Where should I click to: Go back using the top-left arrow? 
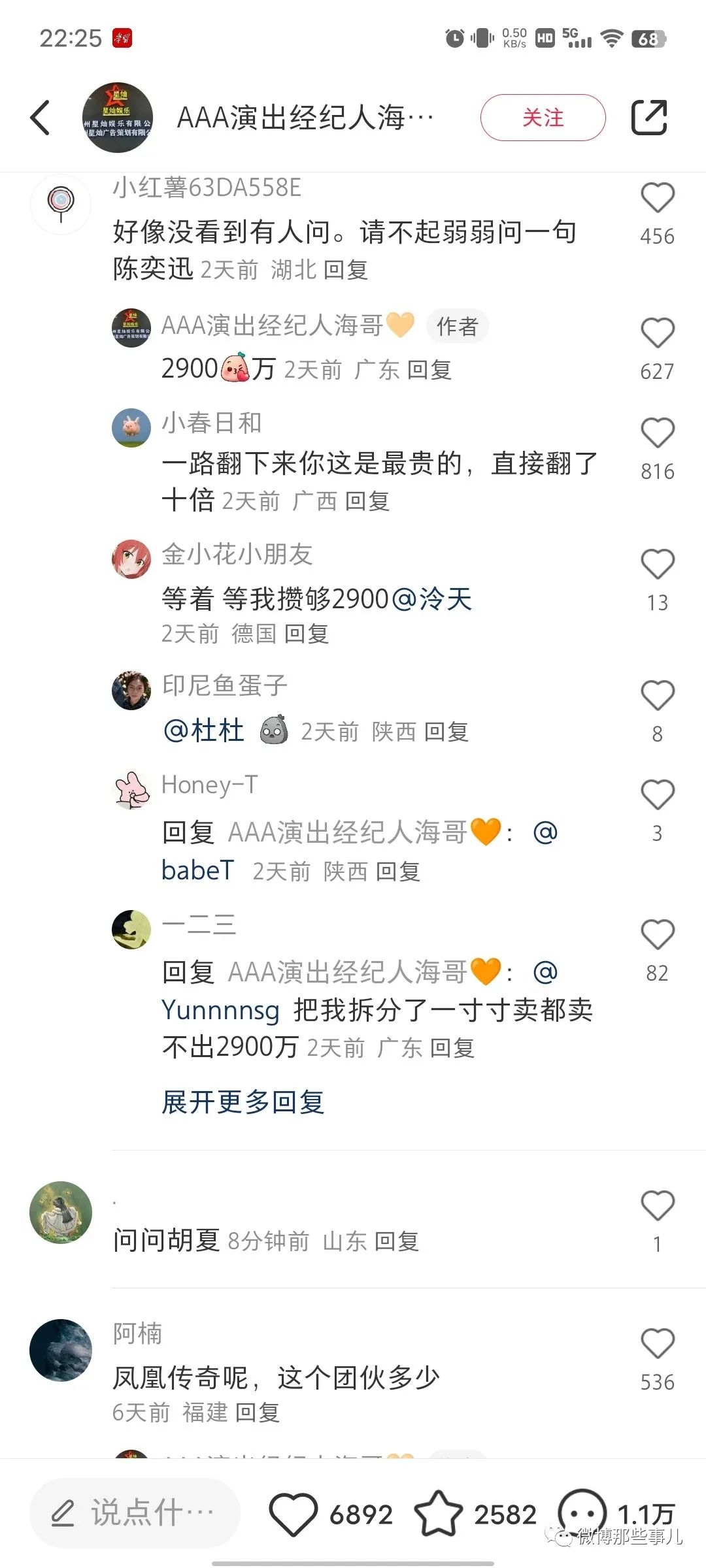click(x=41, y=118)
